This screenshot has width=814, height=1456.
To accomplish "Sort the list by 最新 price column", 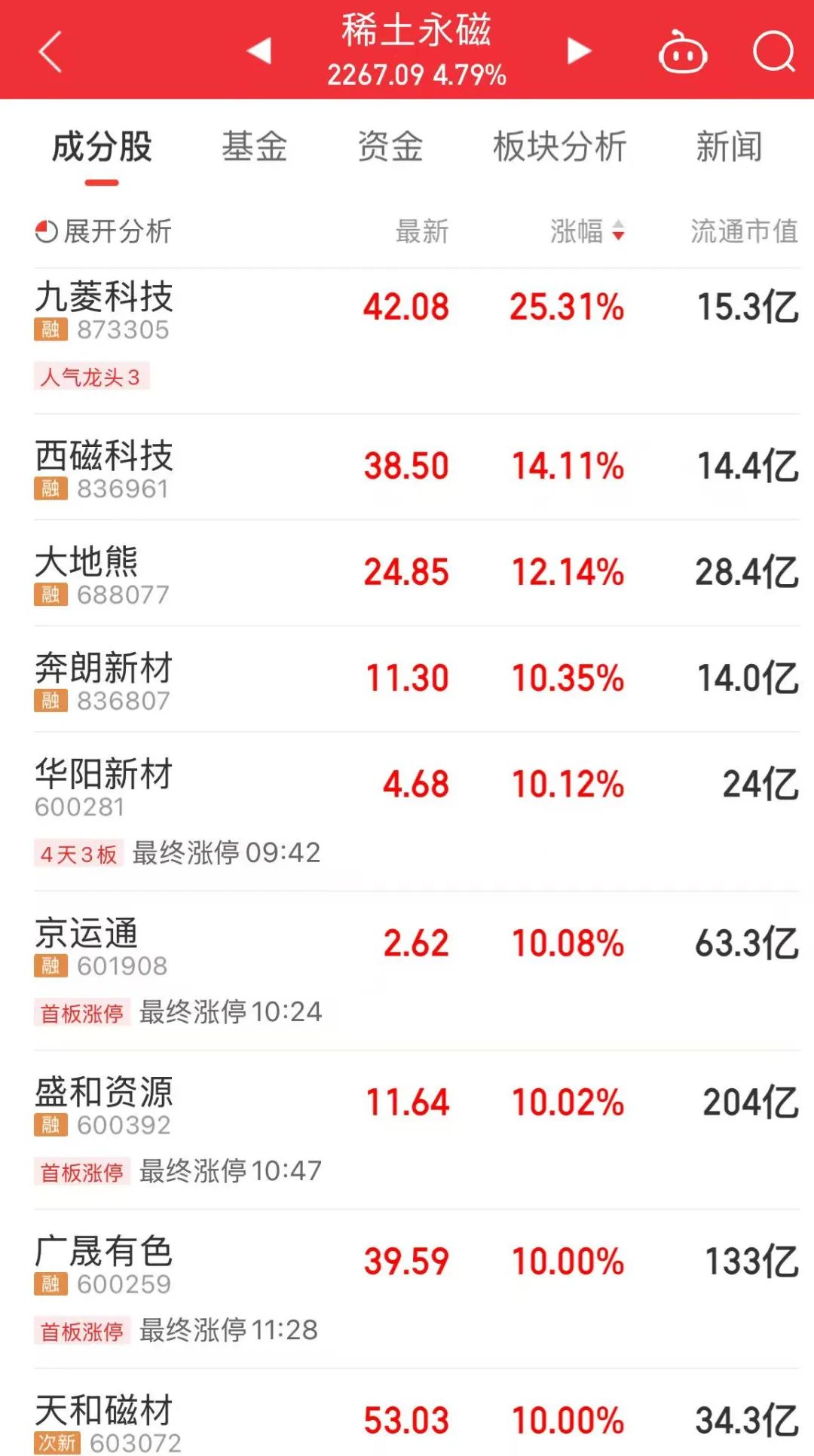I will pyautogui.click(x=422, y=231).
